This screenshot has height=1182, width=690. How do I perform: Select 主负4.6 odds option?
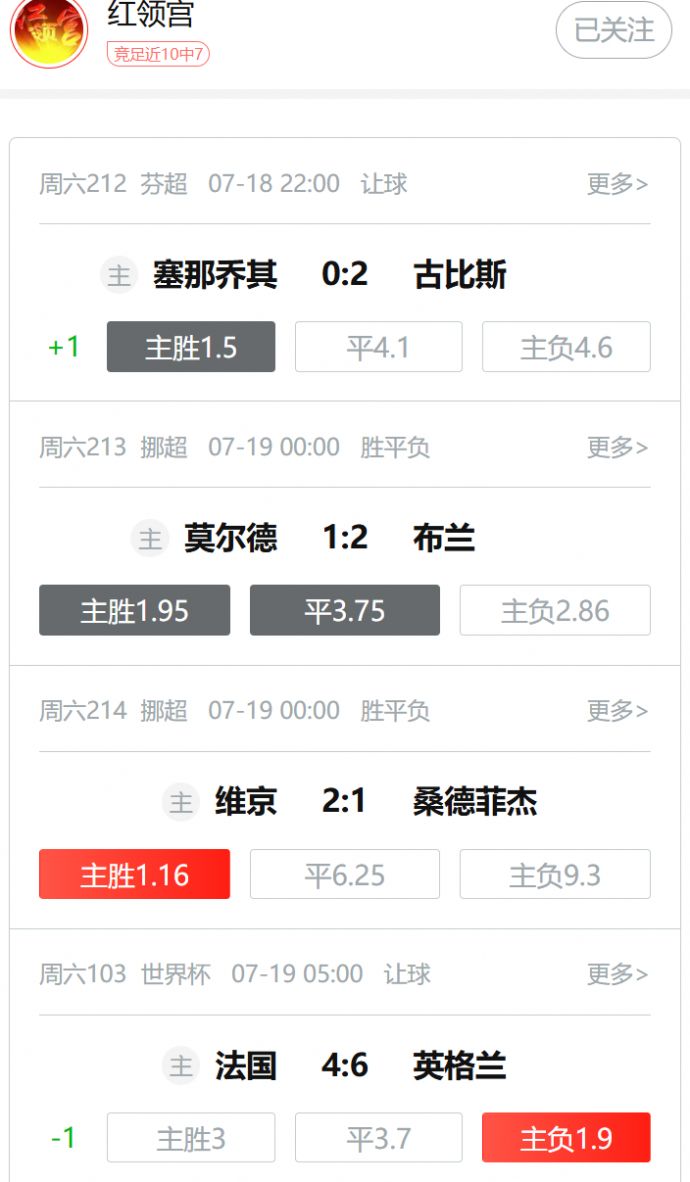click(x=566, y=347)
